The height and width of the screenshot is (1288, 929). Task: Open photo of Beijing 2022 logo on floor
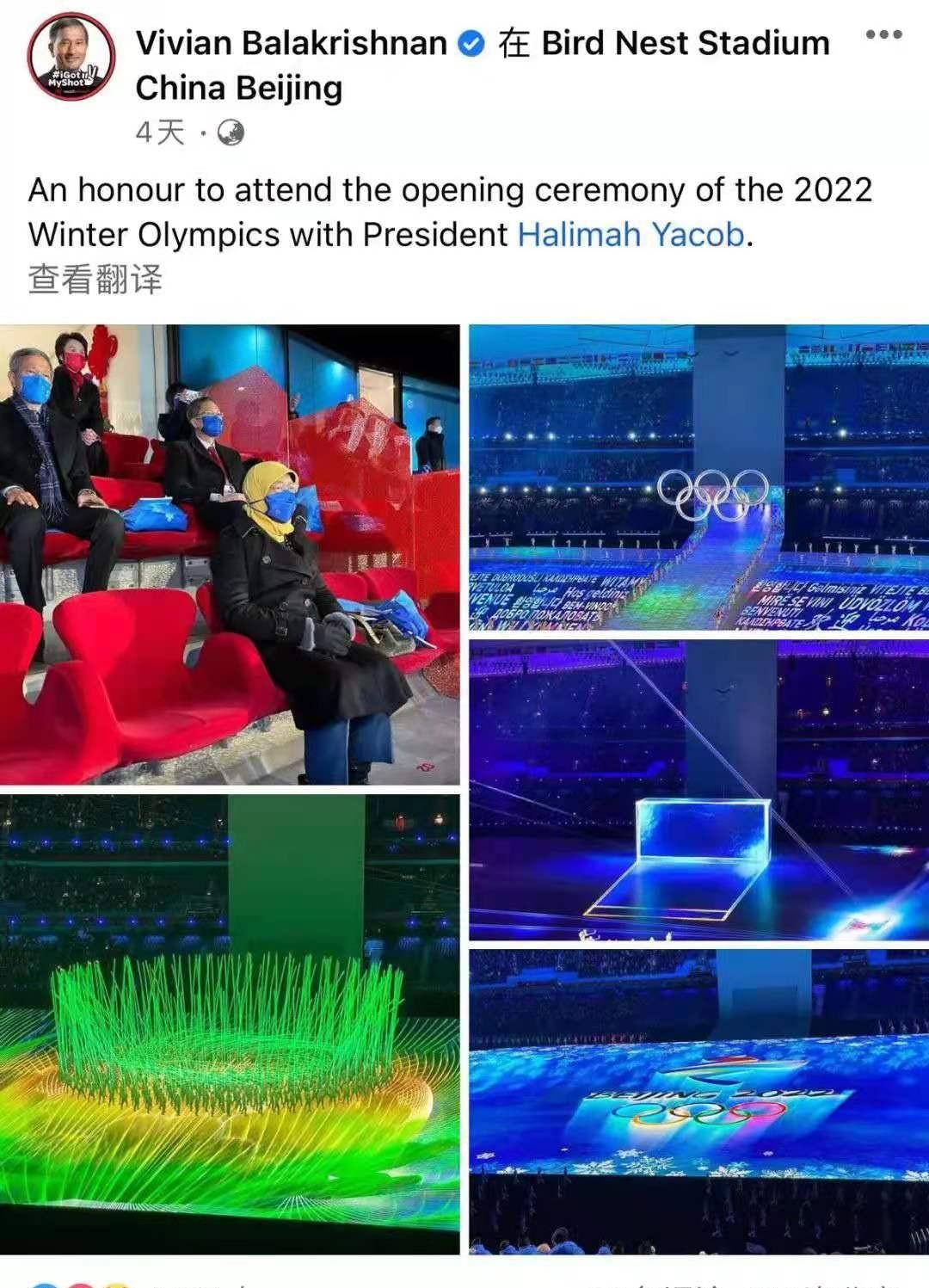pos(698,1101)
